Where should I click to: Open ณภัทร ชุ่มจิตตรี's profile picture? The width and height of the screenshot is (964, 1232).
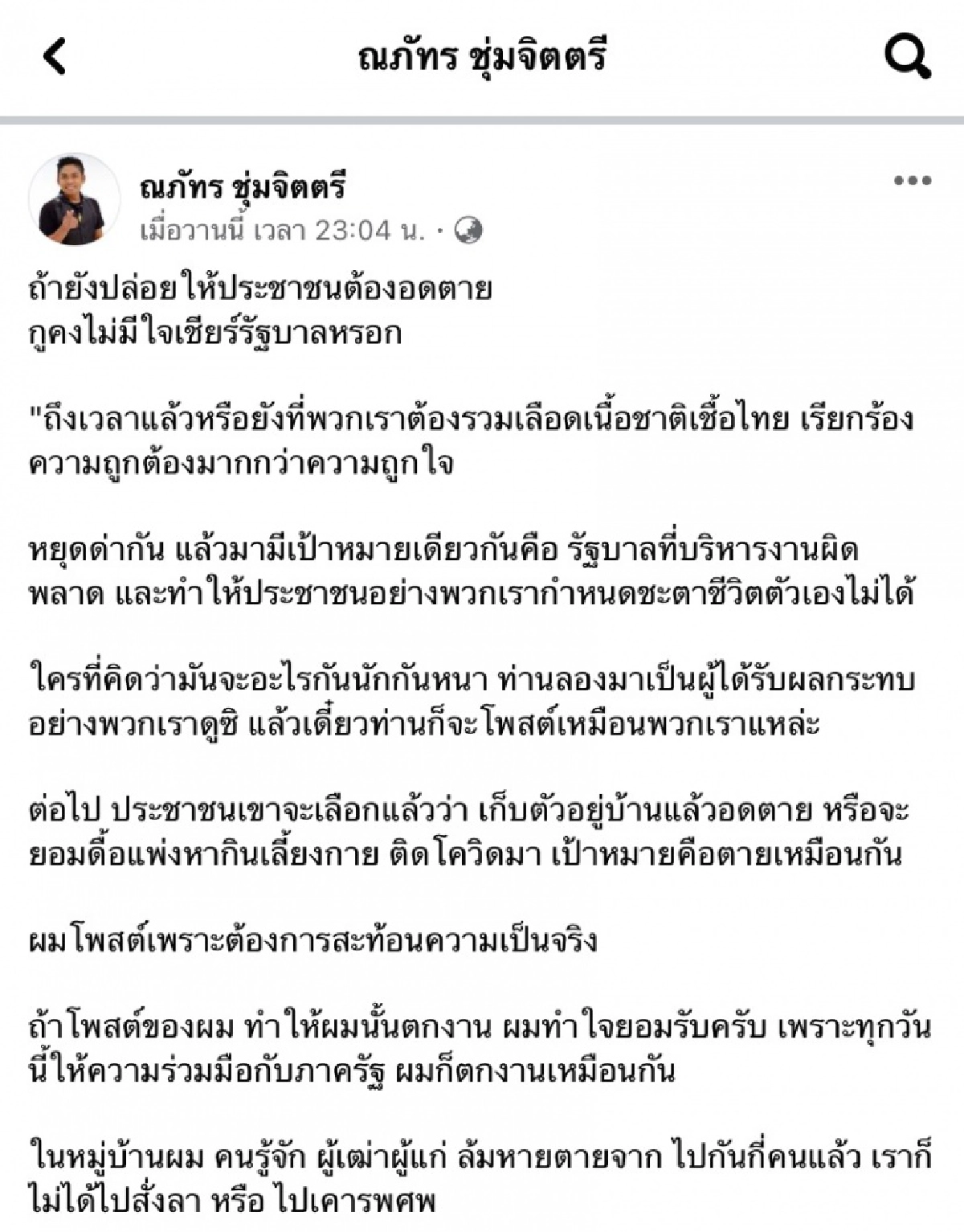(73, 199)
